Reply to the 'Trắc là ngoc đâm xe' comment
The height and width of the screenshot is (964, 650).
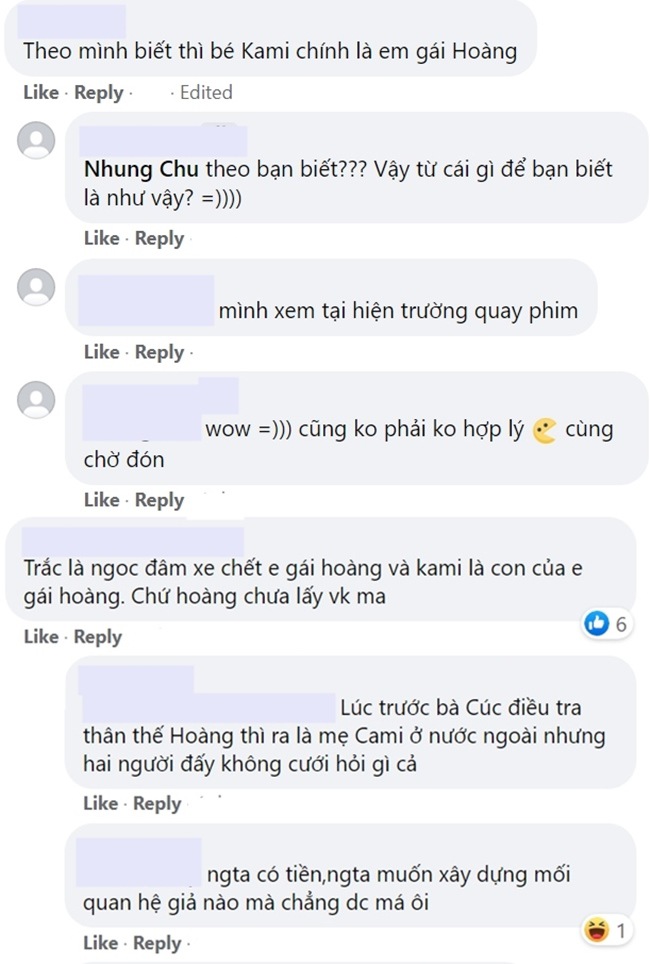[98, 637]
